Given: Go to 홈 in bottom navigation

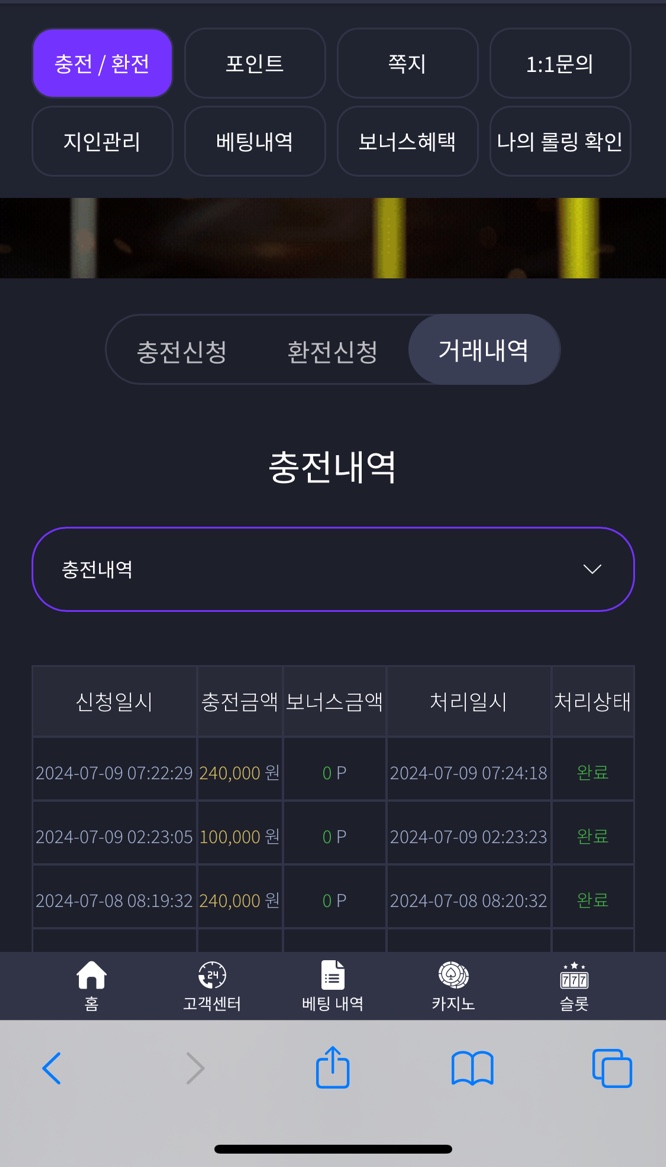Looking at the screenshot, I should click(92, 985).
